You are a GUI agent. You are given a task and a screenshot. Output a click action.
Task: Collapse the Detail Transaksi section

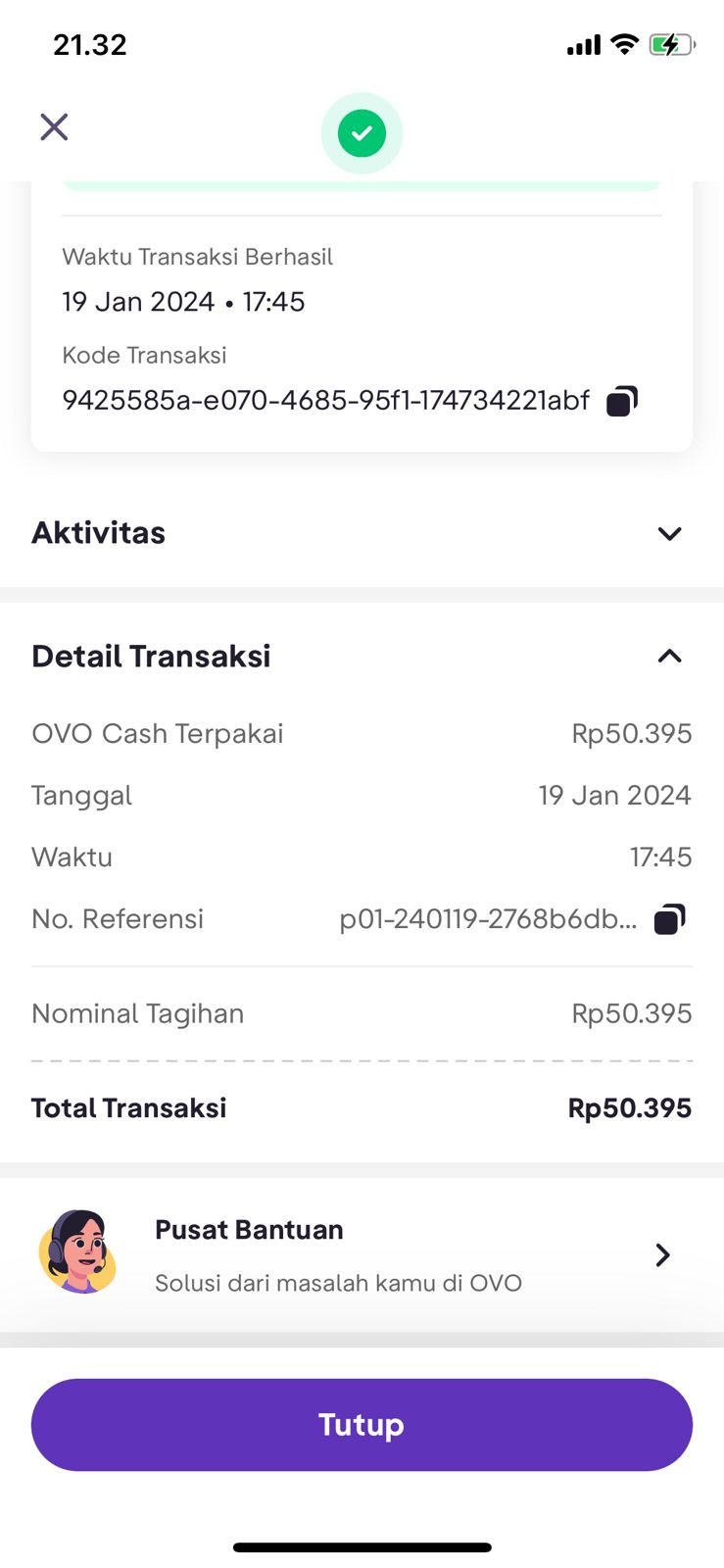669,657
